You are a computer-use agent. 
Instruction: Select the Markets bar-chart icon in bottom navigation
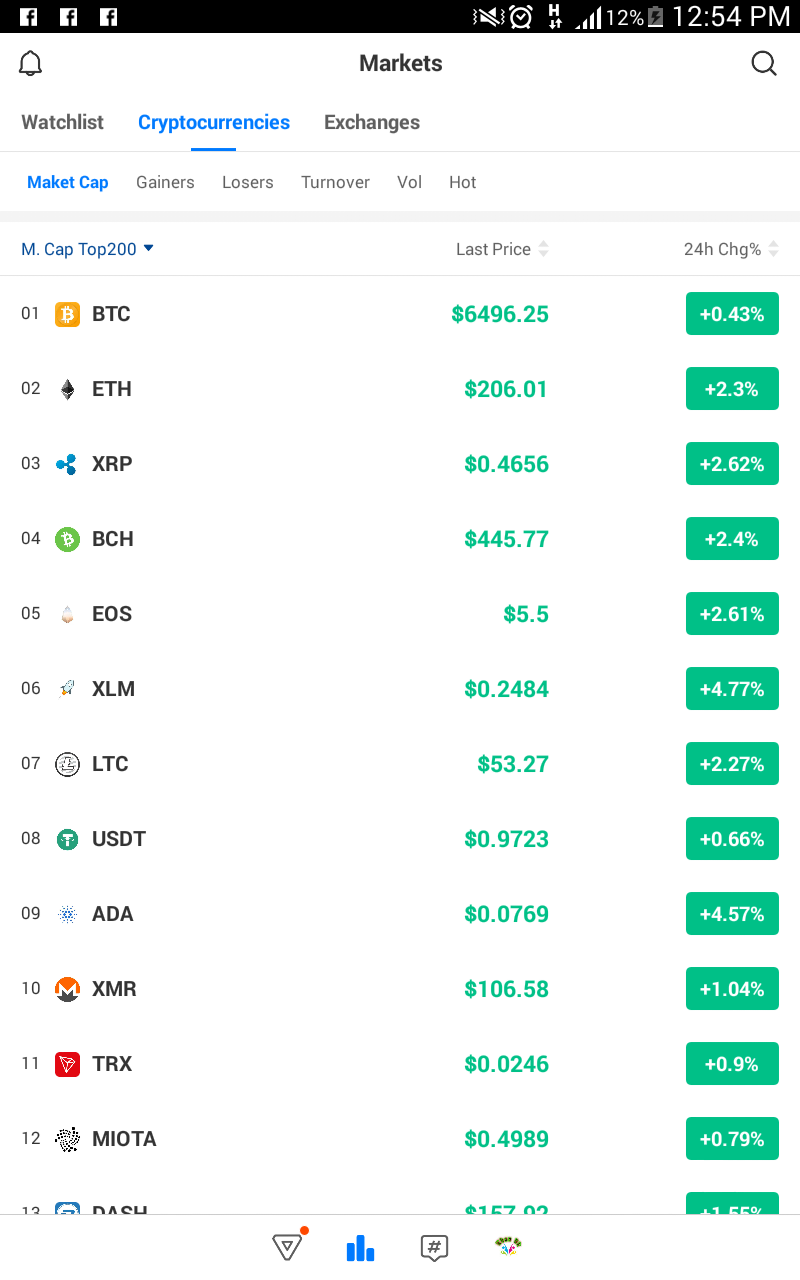pos(360,1246)
